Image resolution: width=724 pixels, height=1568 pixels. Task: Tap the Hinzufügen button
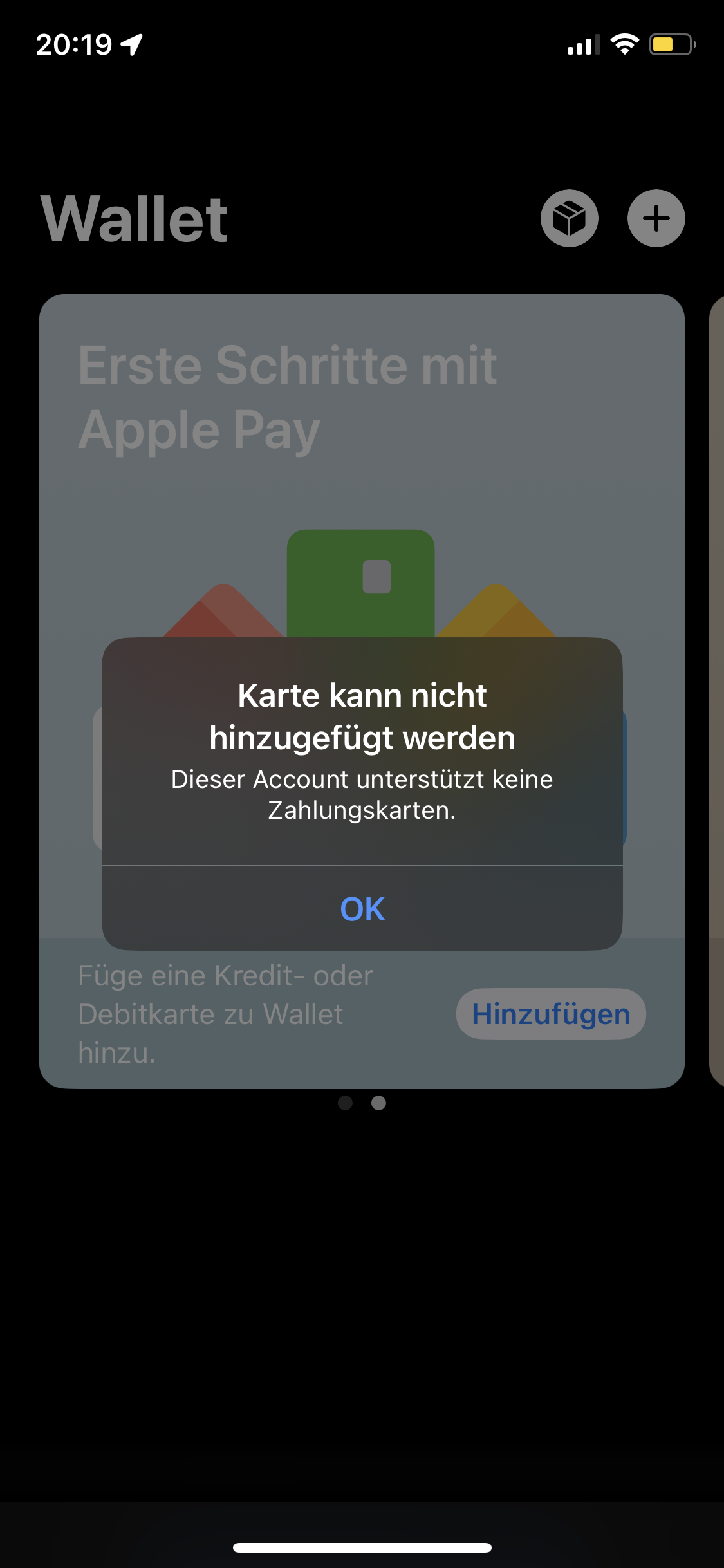point(551,1014)
